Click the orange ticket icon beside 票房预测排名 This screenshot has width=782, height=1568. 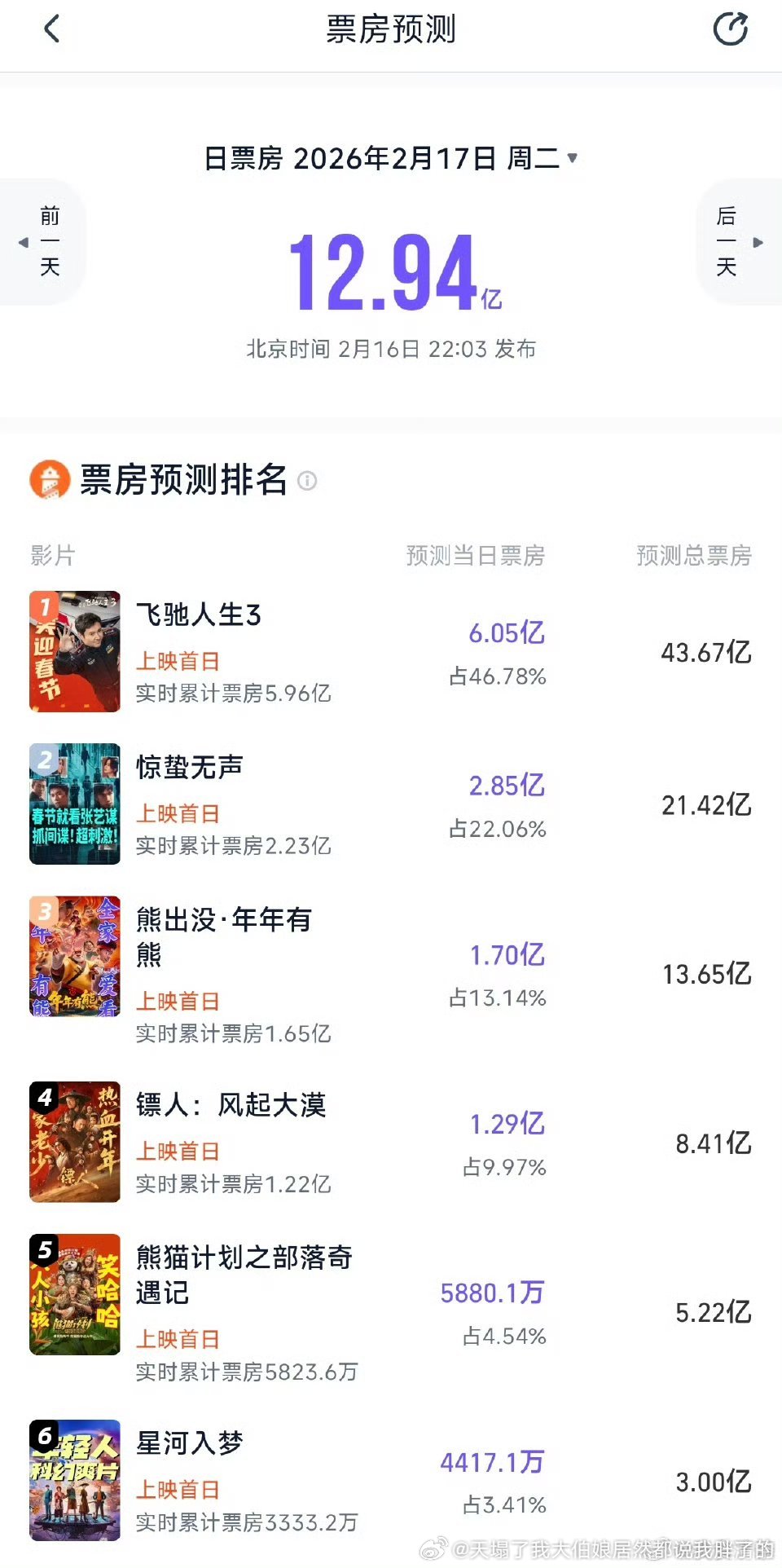tap(51, 482)
